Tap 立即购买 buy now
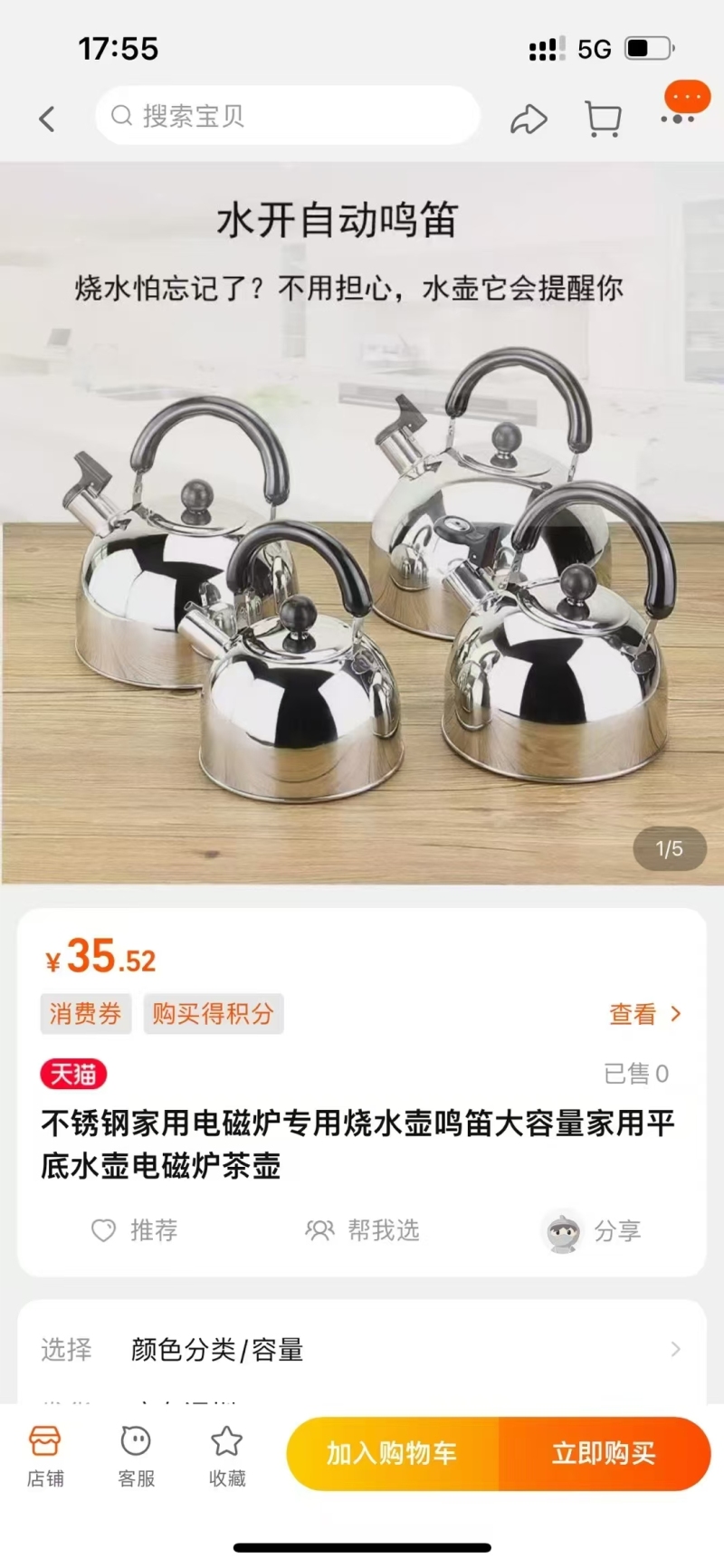The image size is (724, 1568). coord(604,1453)
